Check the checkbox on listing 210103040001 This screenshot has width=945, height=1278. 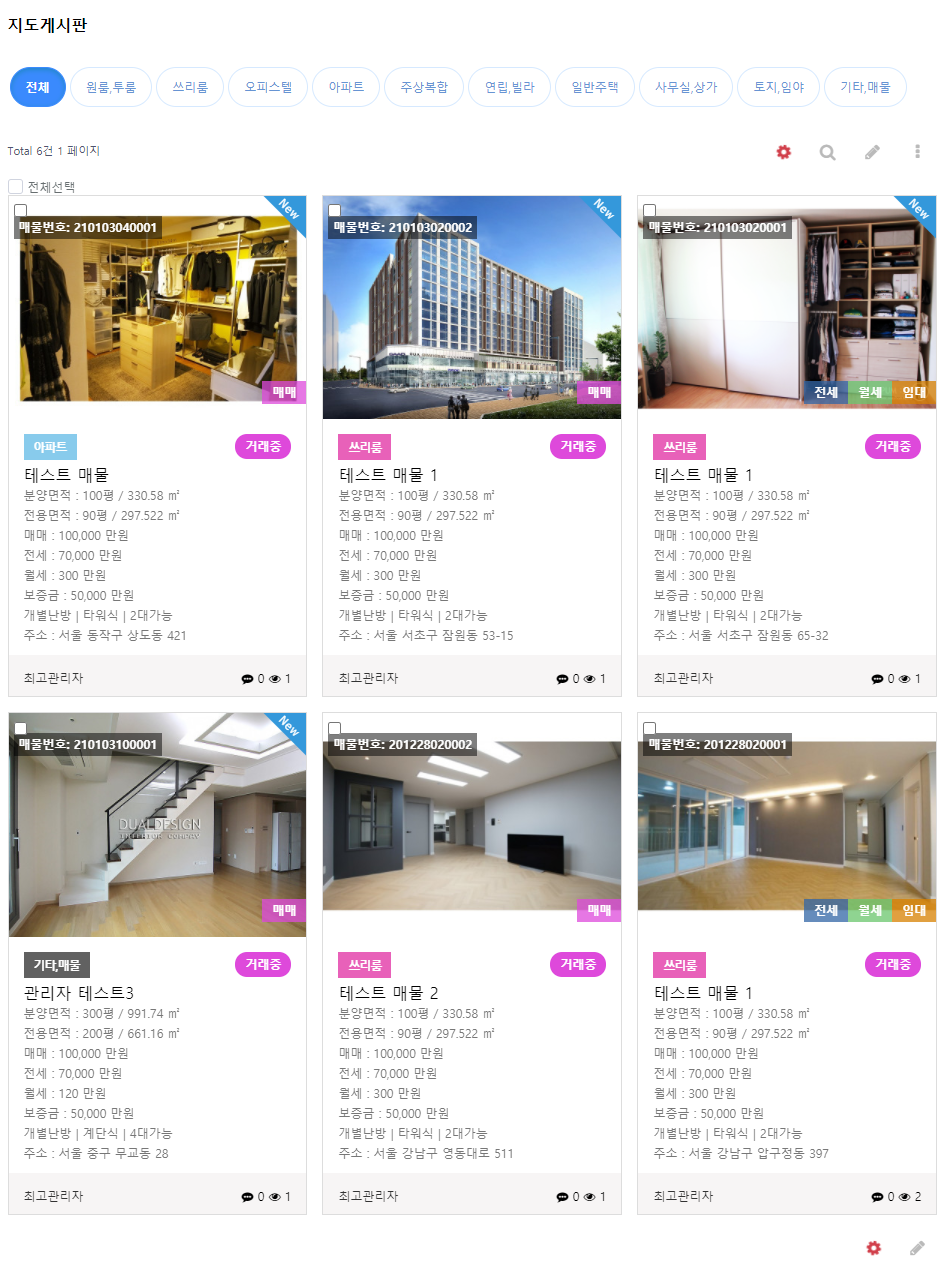point(21,210)
